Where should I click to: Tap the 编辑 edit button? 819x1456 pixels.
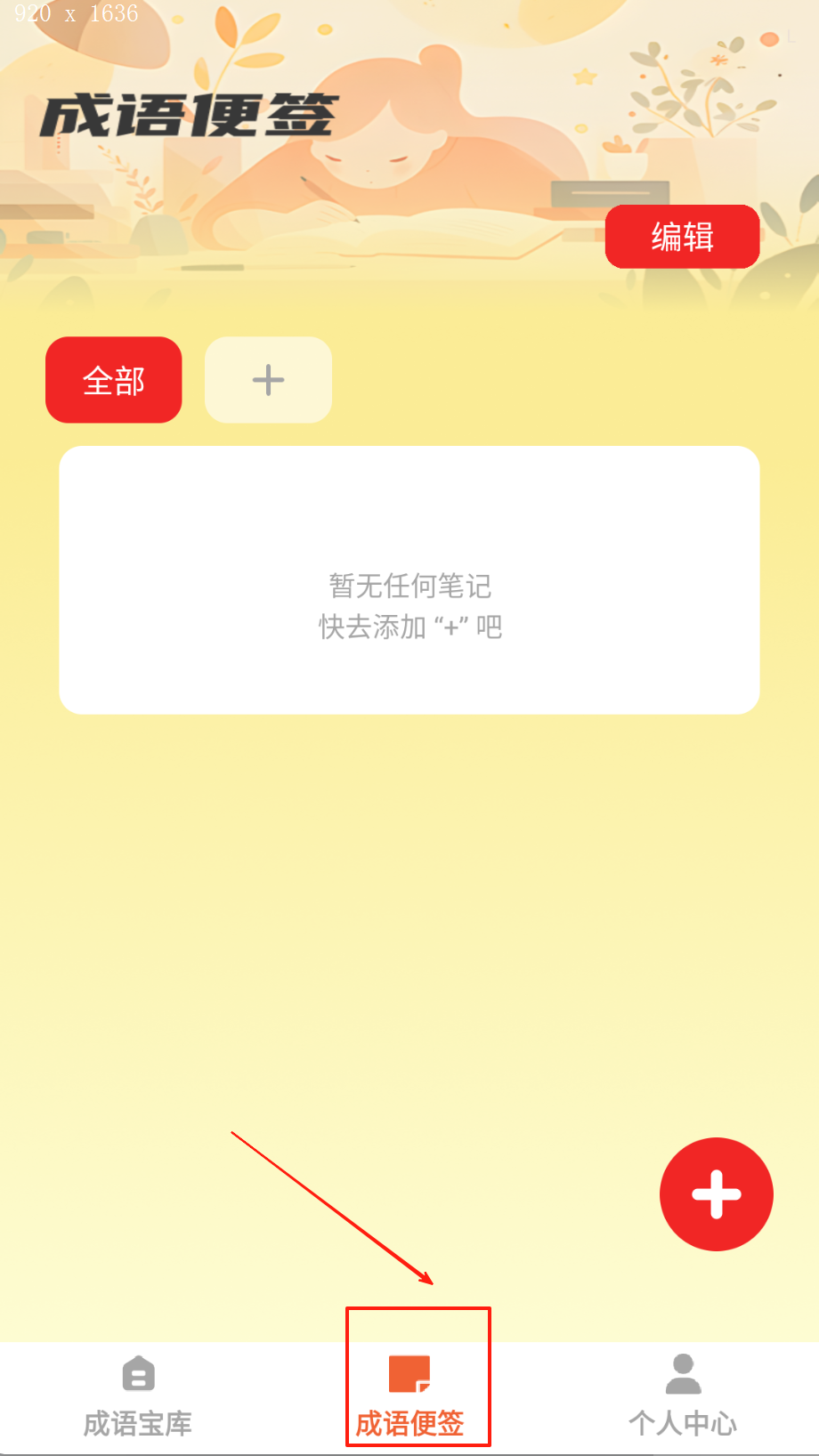682,237
